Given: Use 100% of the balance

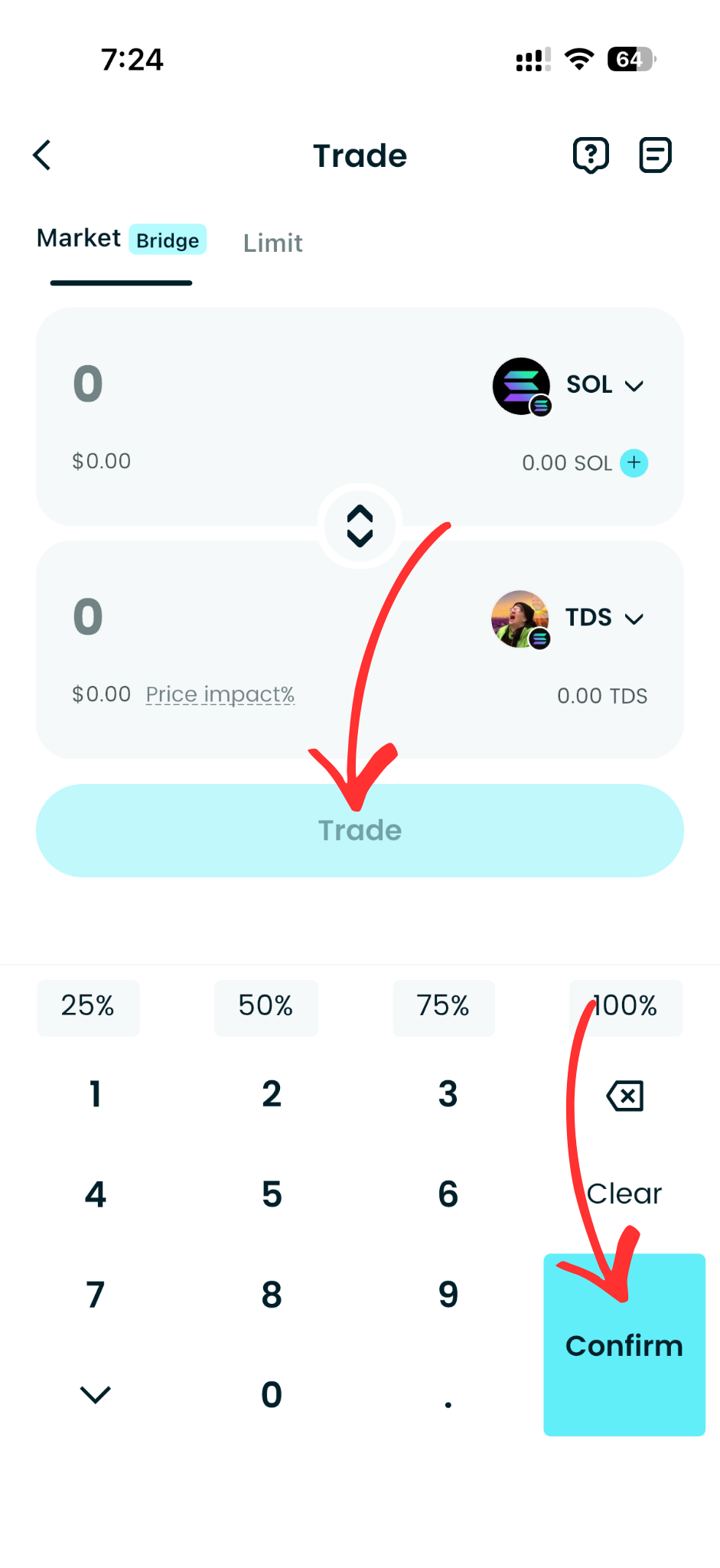Looking at the screenshot, I should [626, 1007].
